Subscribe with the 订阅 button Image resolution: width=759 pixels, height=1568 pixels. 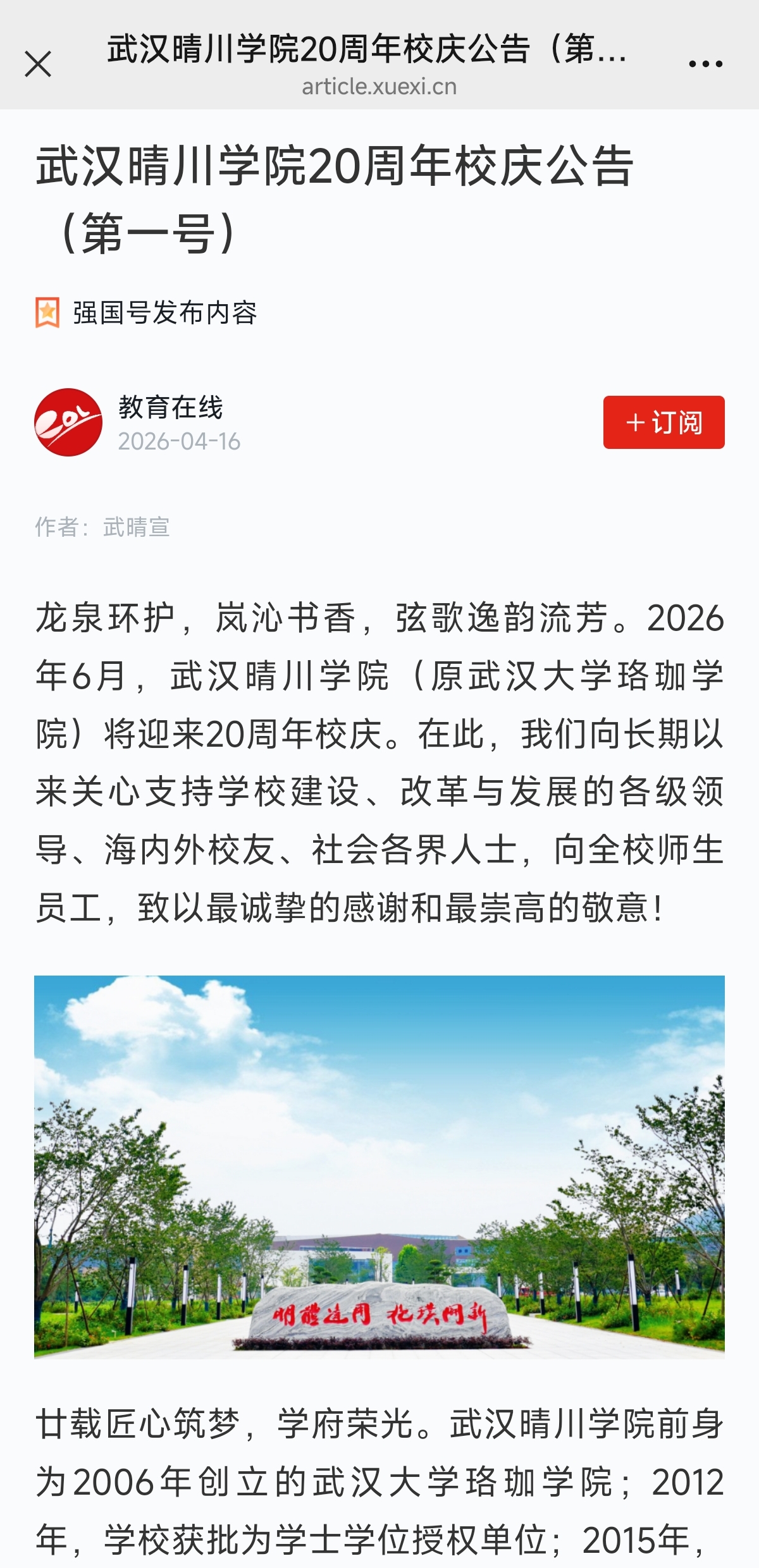pyautogui.click(x=663, y=422)
